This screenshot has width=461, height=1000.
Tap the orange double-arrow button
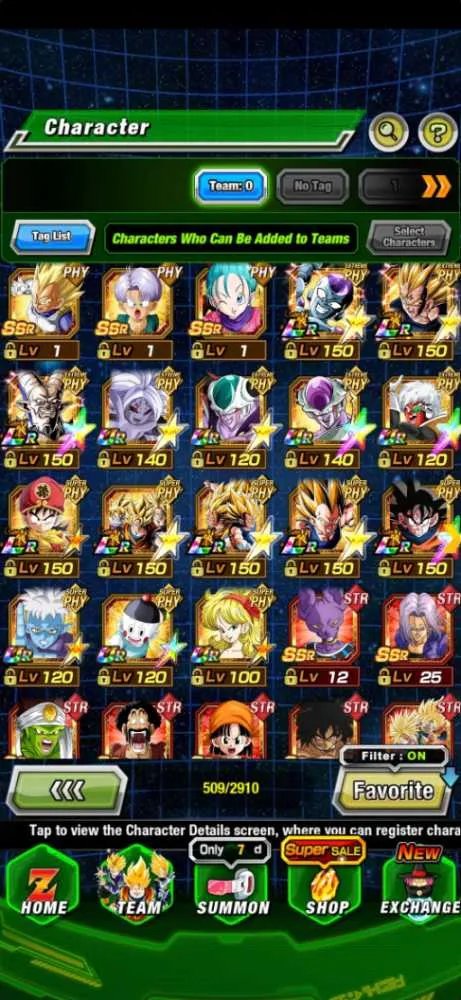coord(437,186)
